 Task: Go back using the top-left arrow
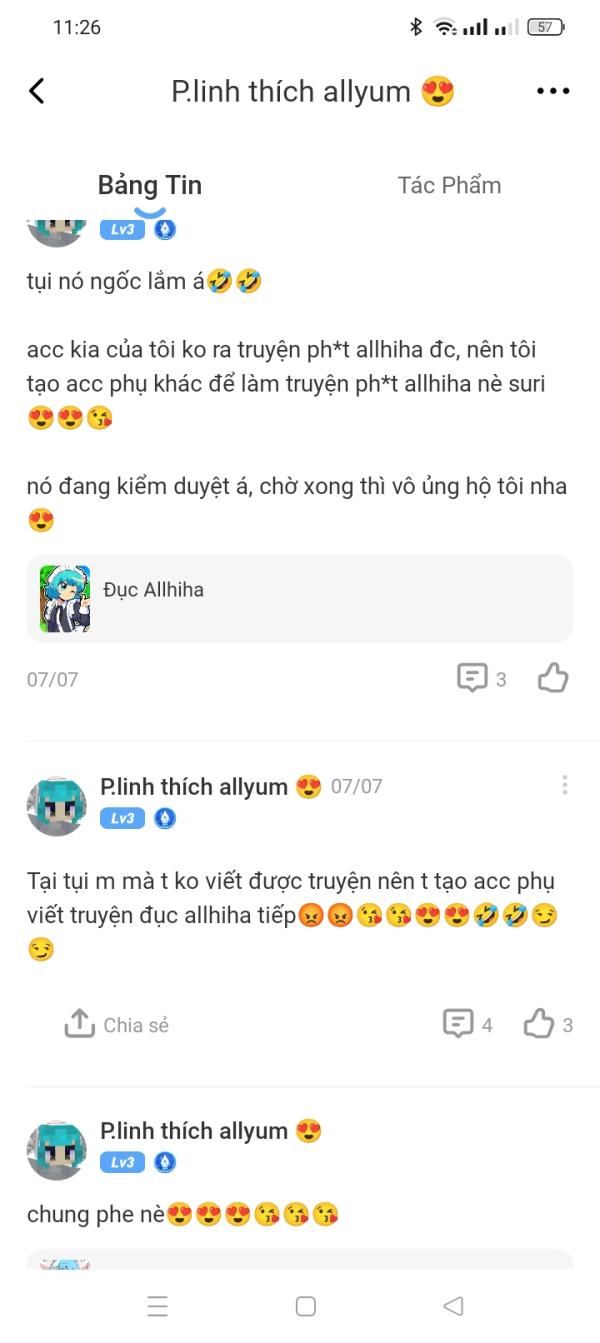pyautogui.click(x=37, y=91)
